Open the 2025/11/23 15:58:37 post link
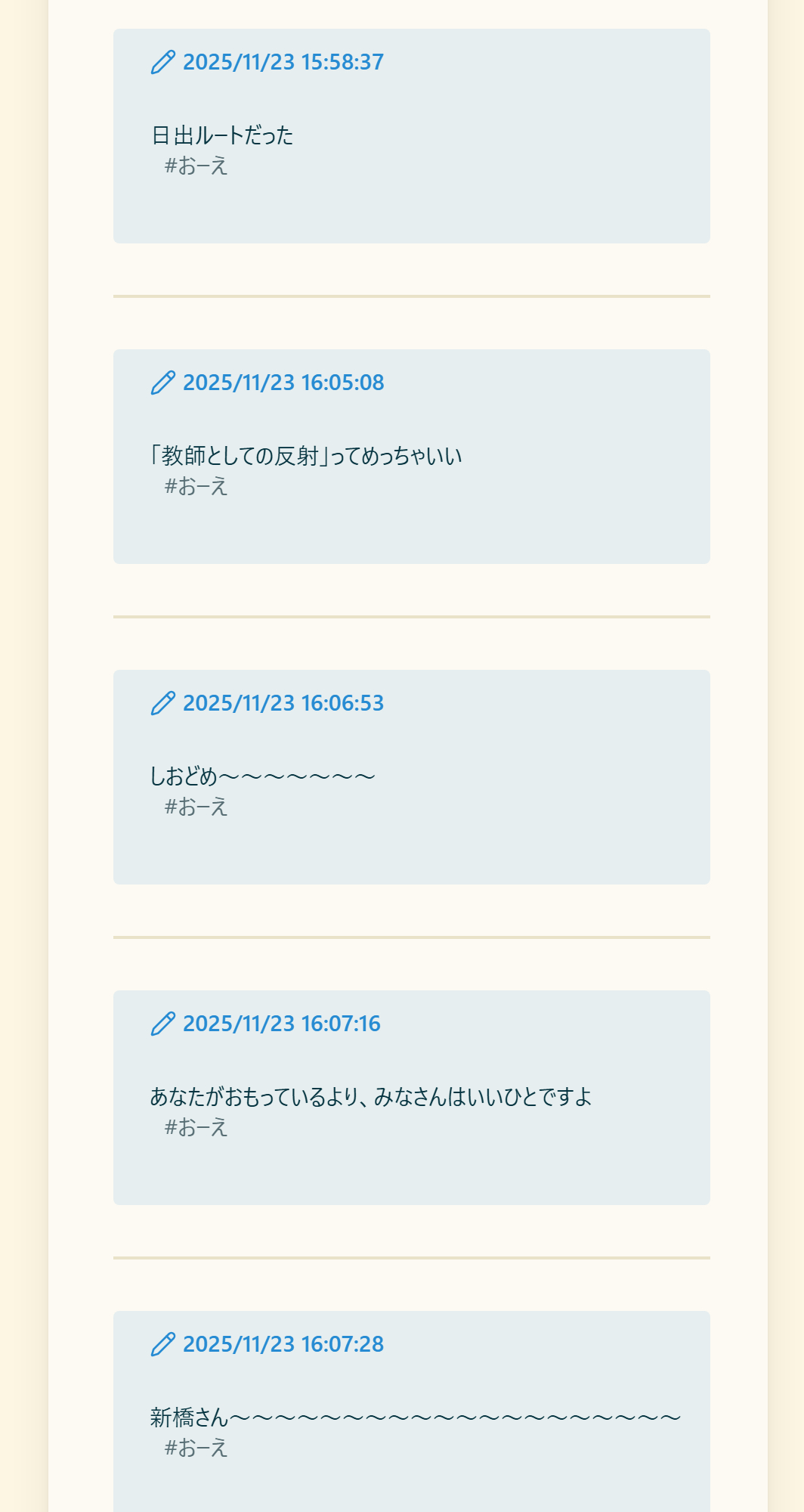The image size is (804, 1512). click(283, 62)
